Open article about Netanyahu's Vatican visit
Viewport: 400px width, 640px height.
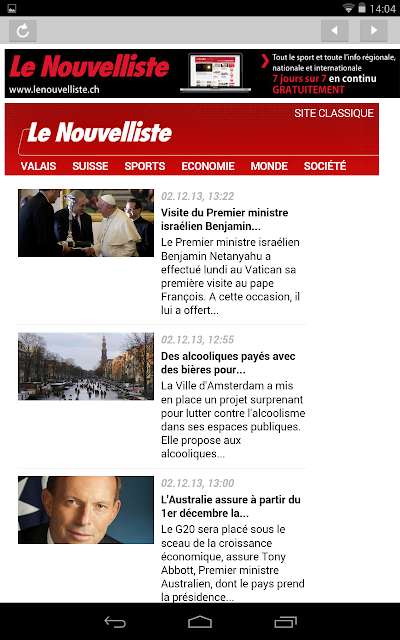[224, 219]
